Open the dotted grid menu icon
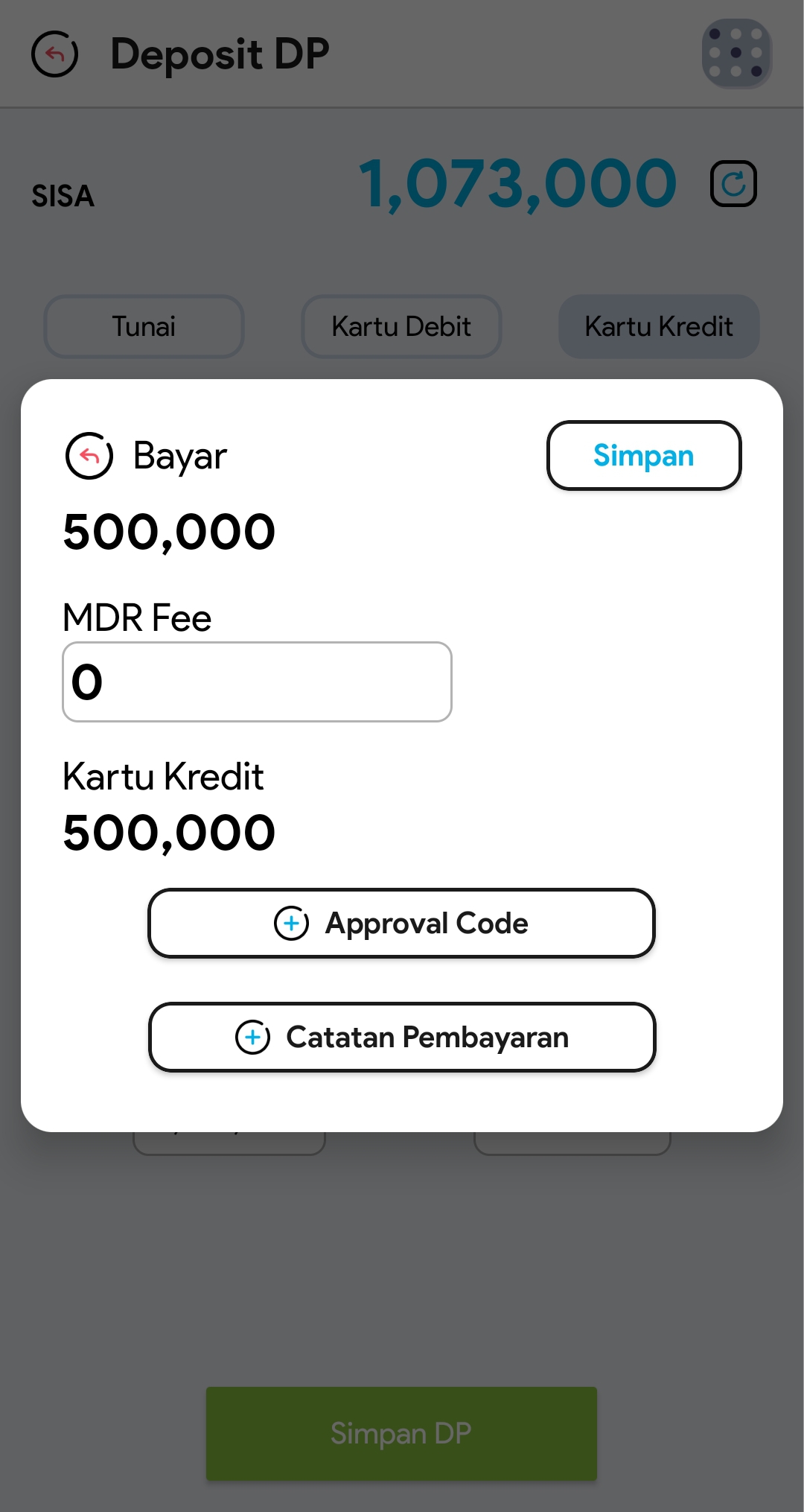Viewport: 804px width, 1512px height. click(736, 54)
